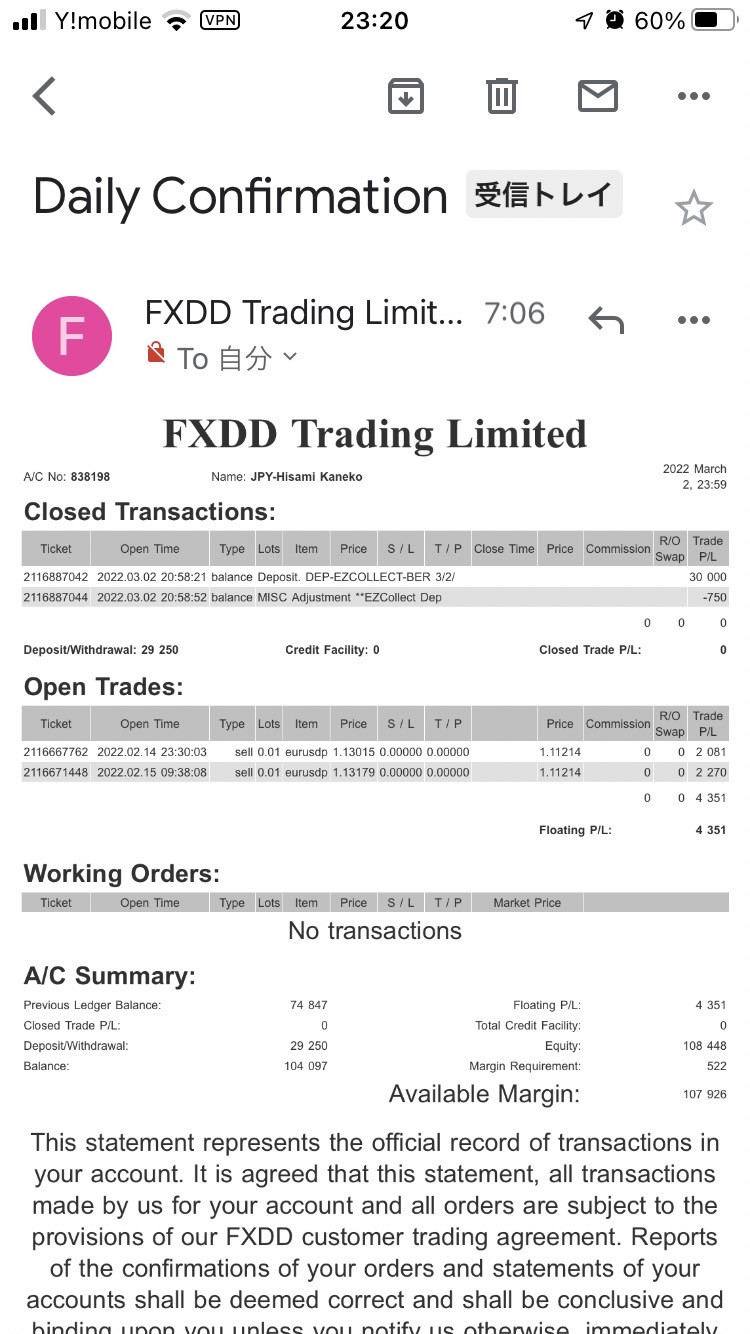Open message options beside reply arrow

click(693, 320)
